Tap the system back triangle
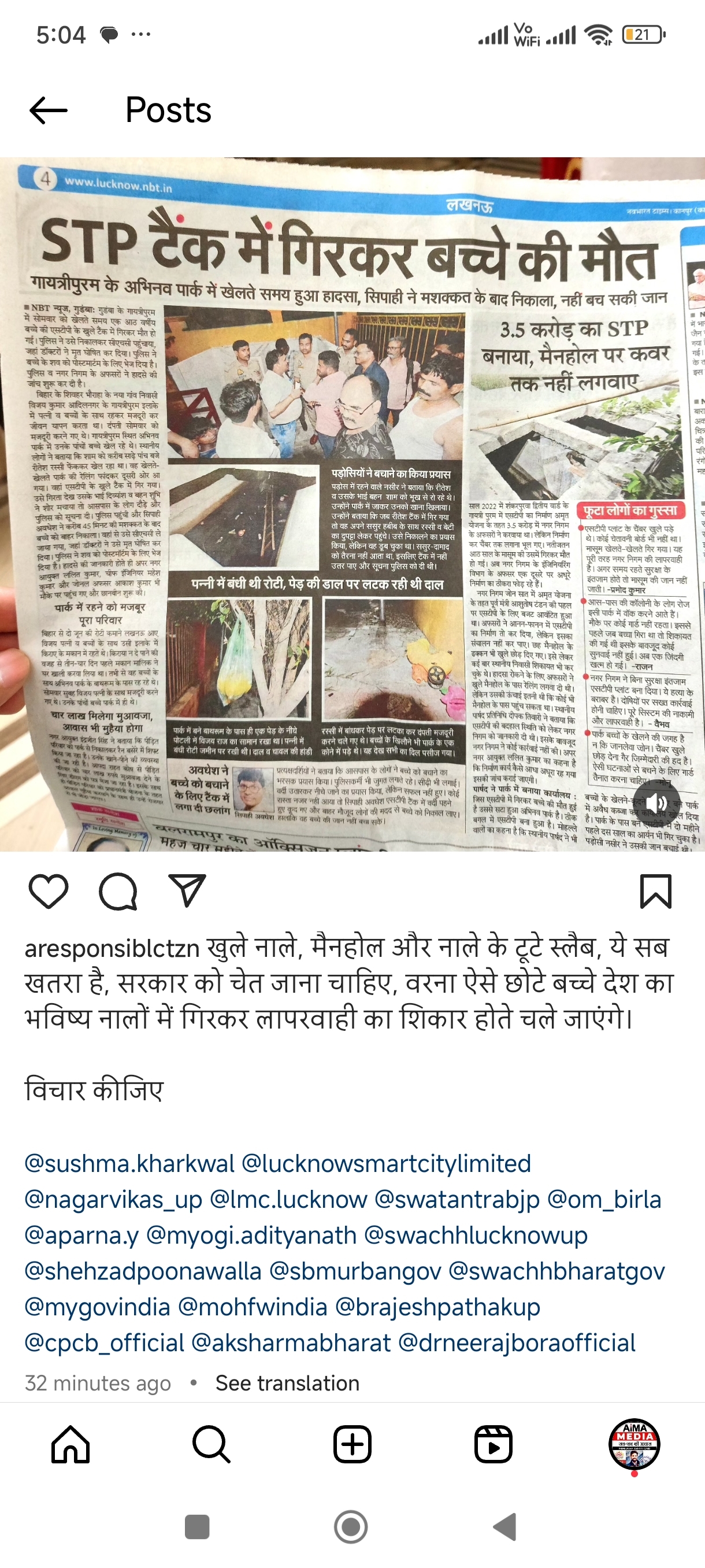705x1568 pixels. [505, 1526]
